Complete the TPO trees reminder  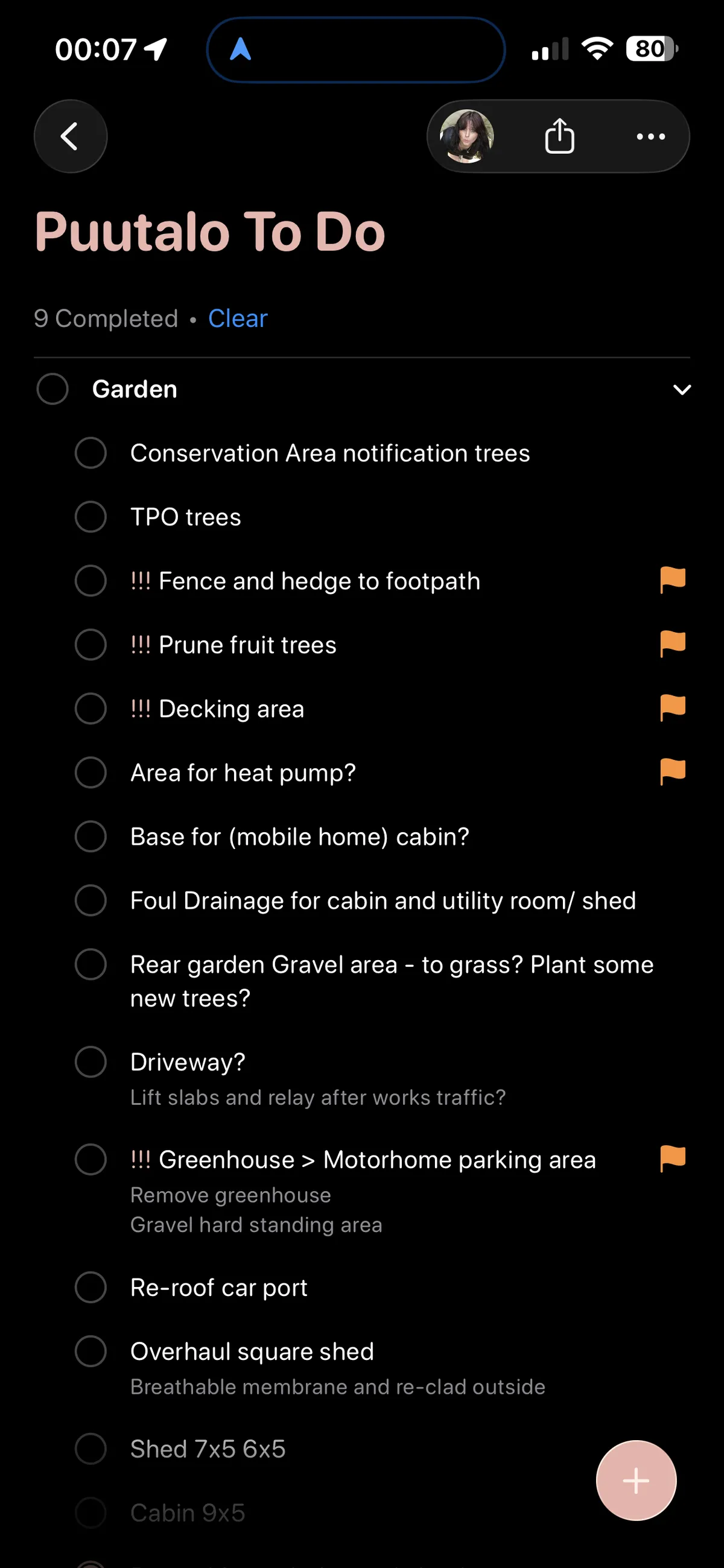(91, 517)
